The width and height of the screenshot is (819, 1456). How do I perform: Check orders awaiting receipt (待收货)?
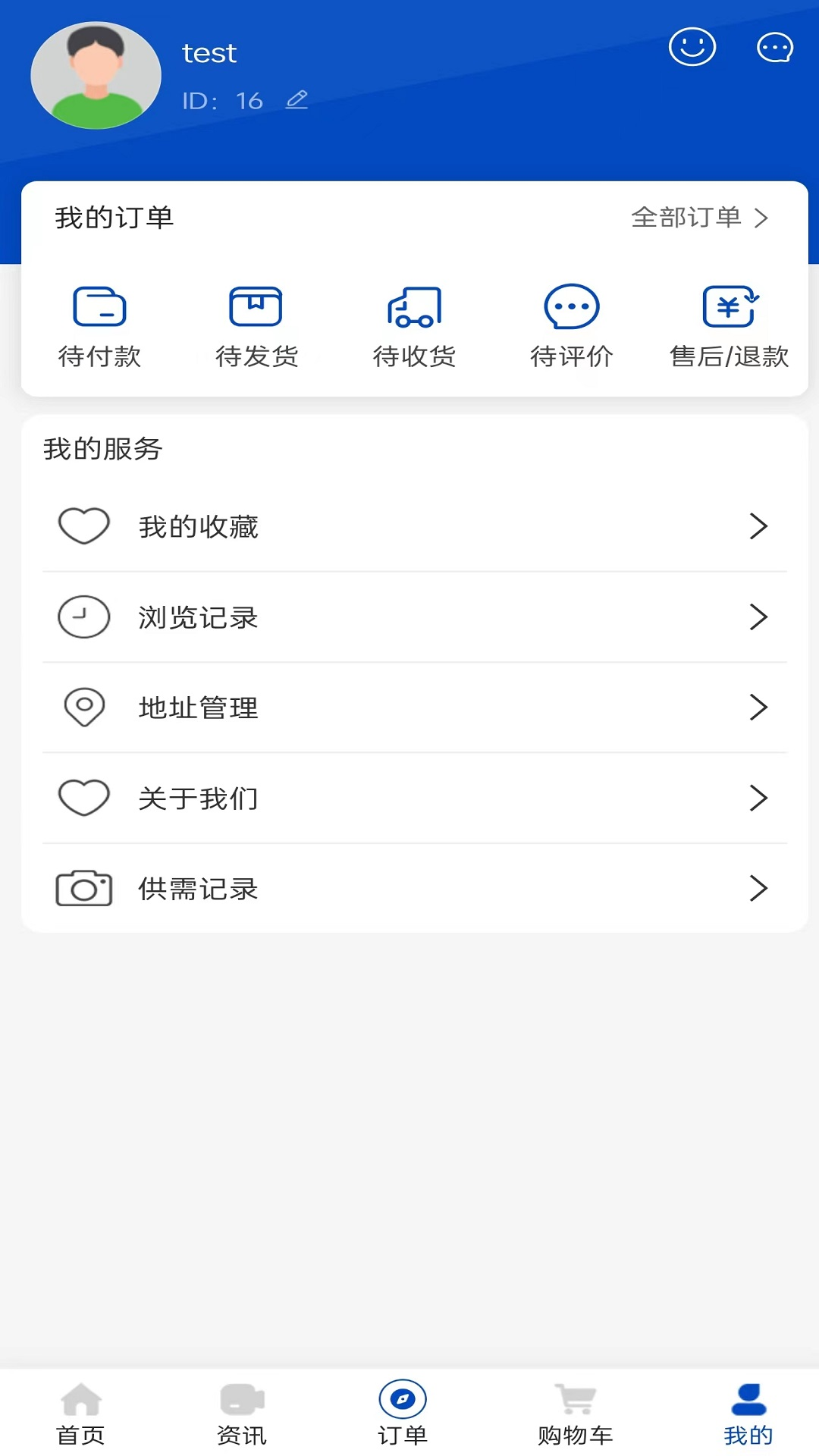click(x=414, y=325)
